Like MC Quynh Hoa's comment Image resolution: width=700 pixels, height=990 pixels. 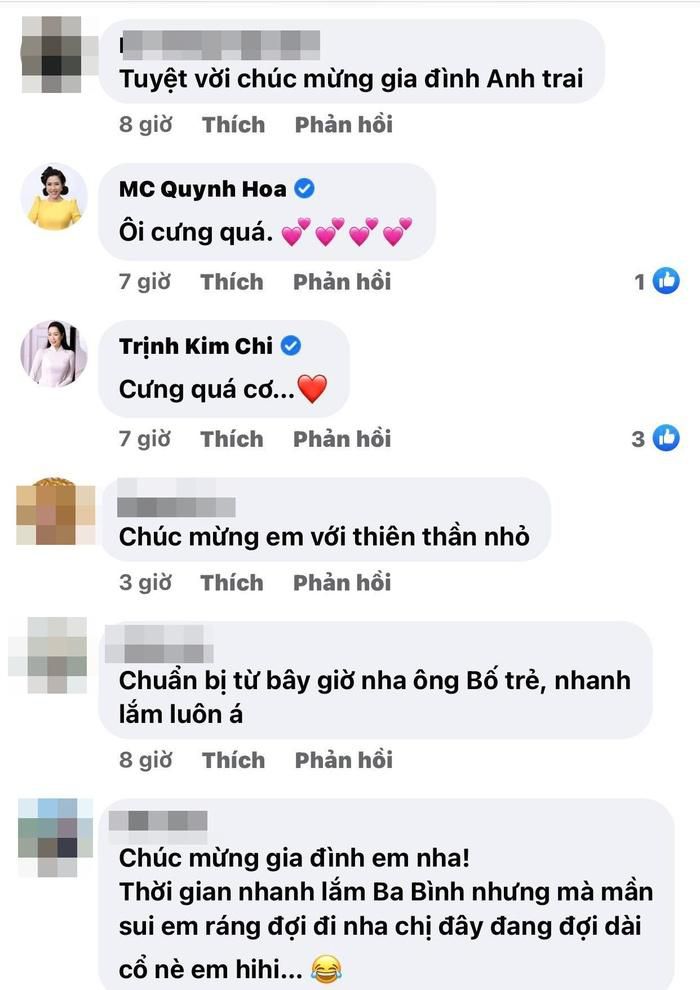[x=231, y=282]
